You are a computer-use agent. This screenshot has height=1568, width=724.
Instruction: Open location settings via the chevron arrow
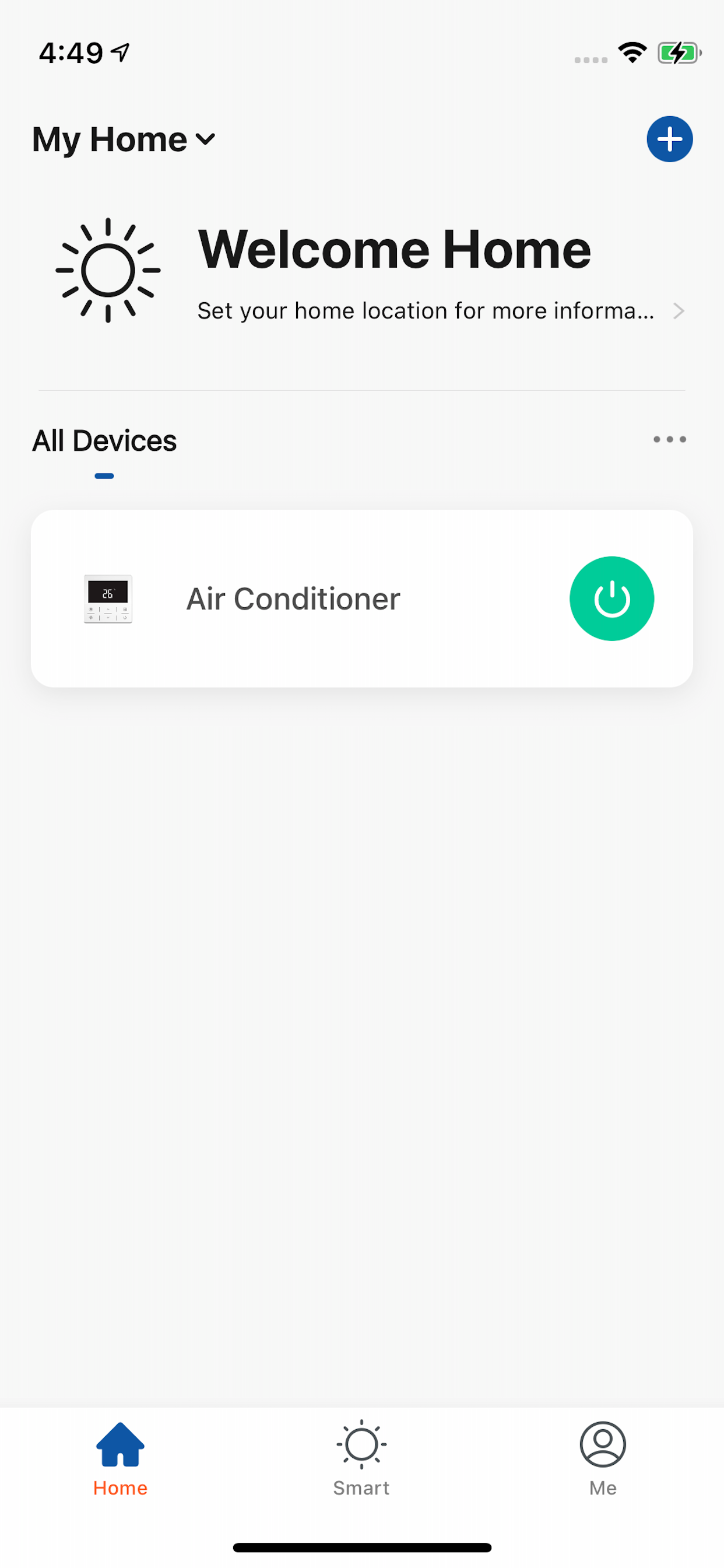point(680,311)
